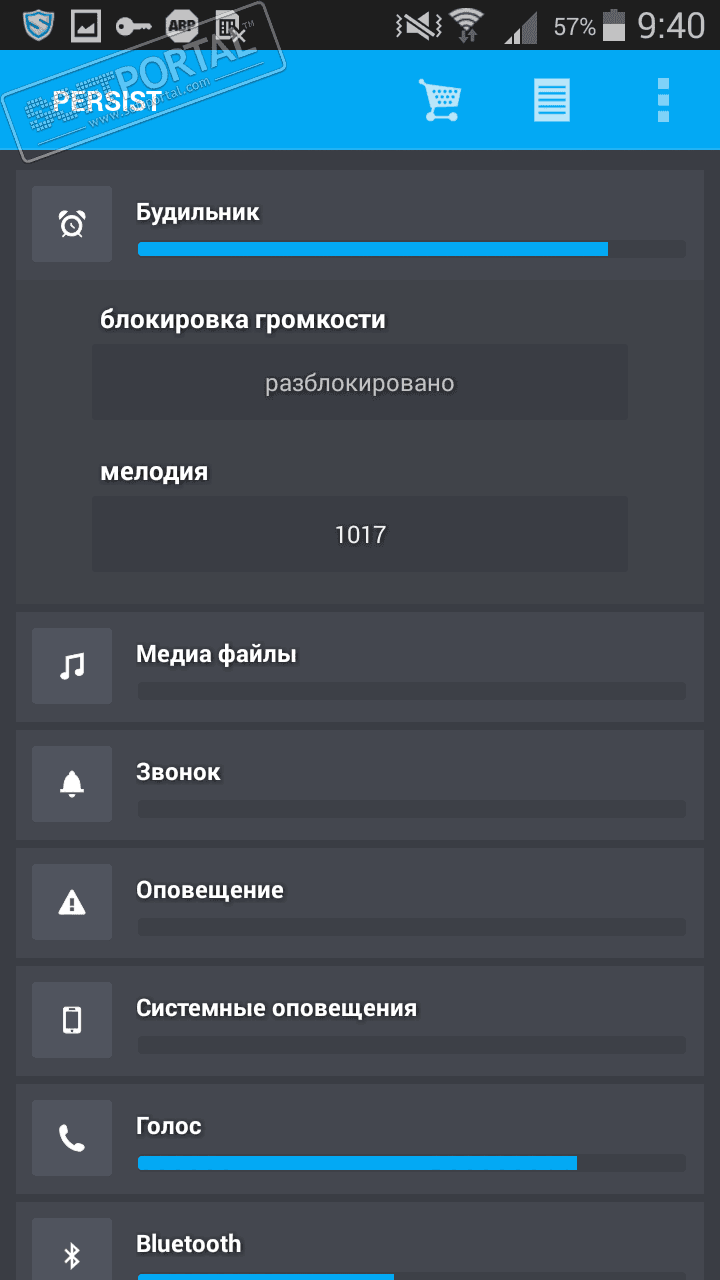720x1280 pixels.
Task: Tap the alarm clock icon next to Будильник
Action: coord(72,223)
